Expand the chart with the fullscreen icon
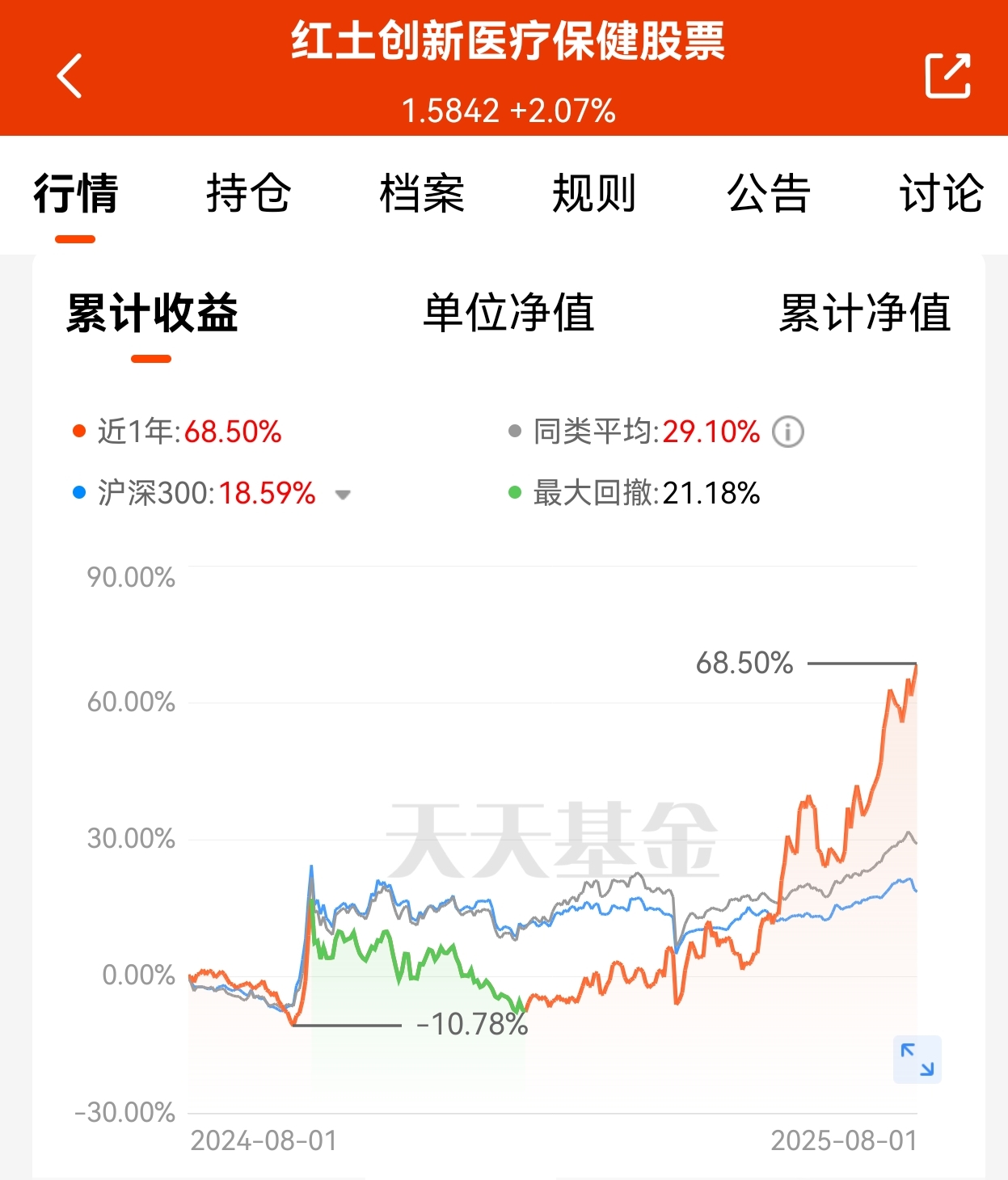 click(x=917, y=1060)
